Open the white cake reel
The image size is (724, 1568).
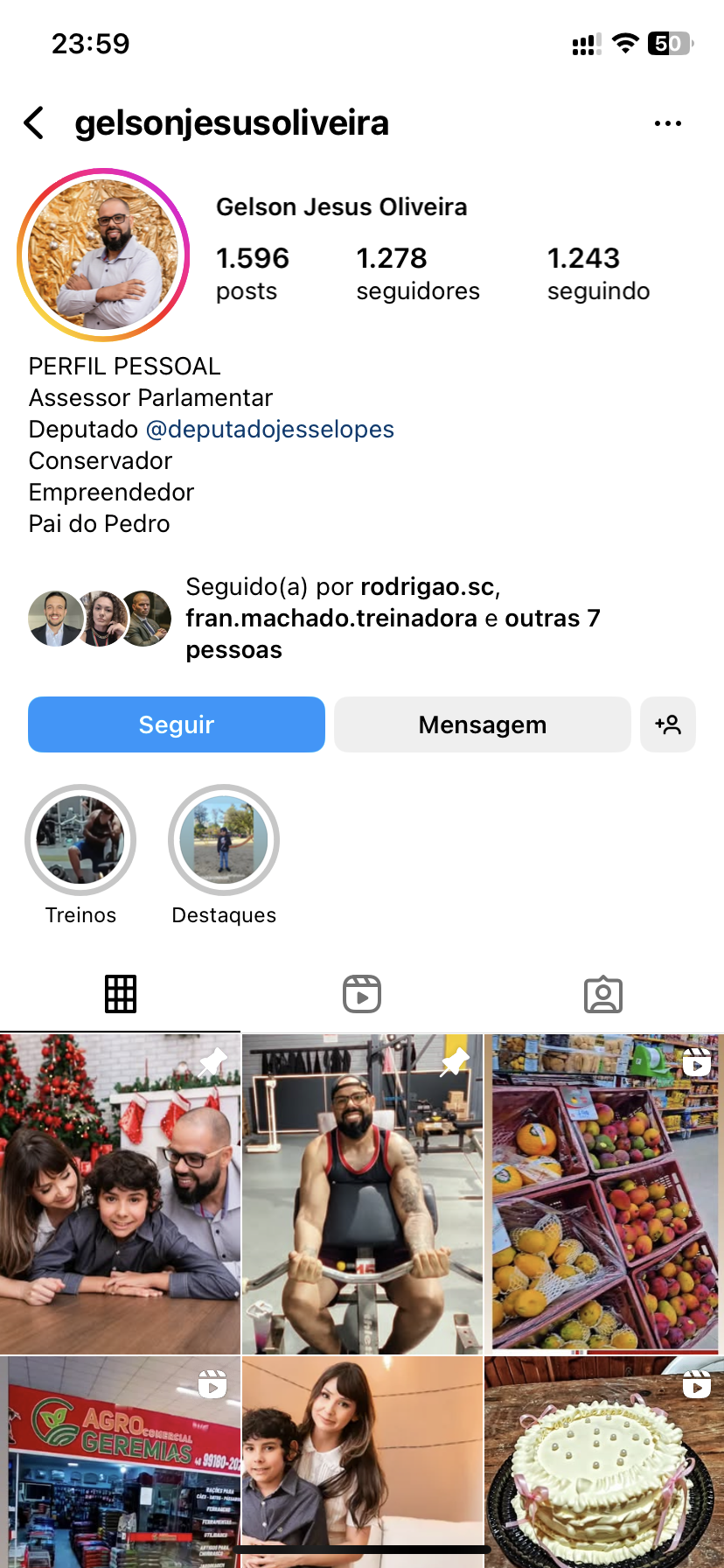pos(604,1461)
